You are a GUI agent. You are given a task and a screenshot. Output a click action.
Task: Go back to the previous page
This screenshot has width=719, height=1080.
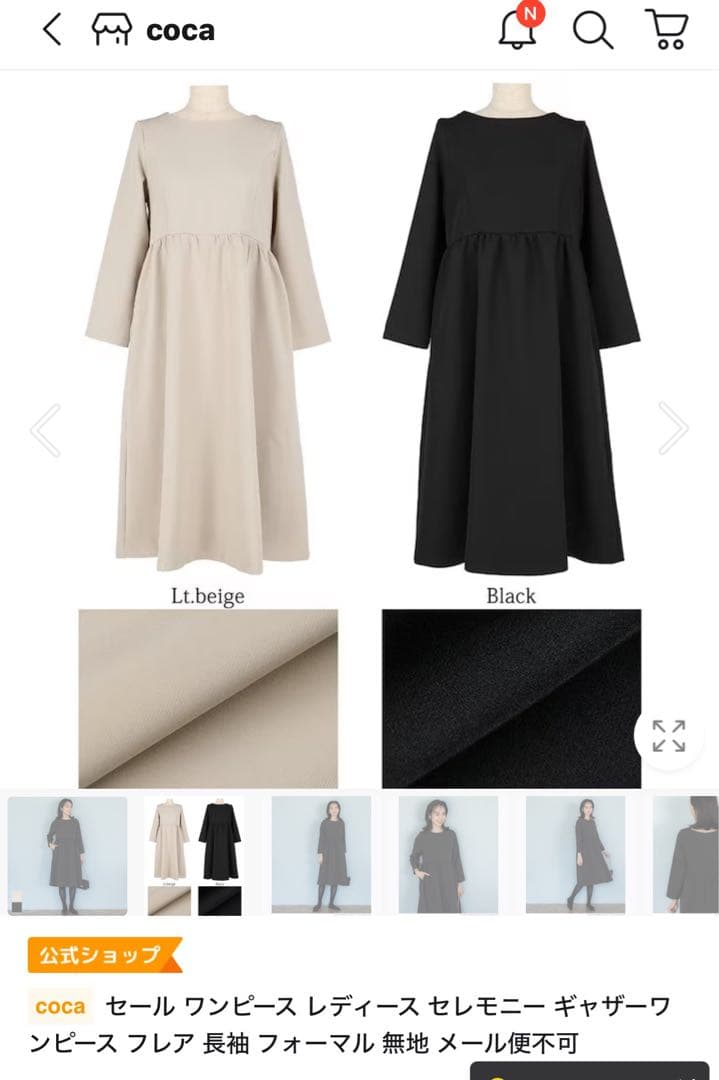coord(51,30)
